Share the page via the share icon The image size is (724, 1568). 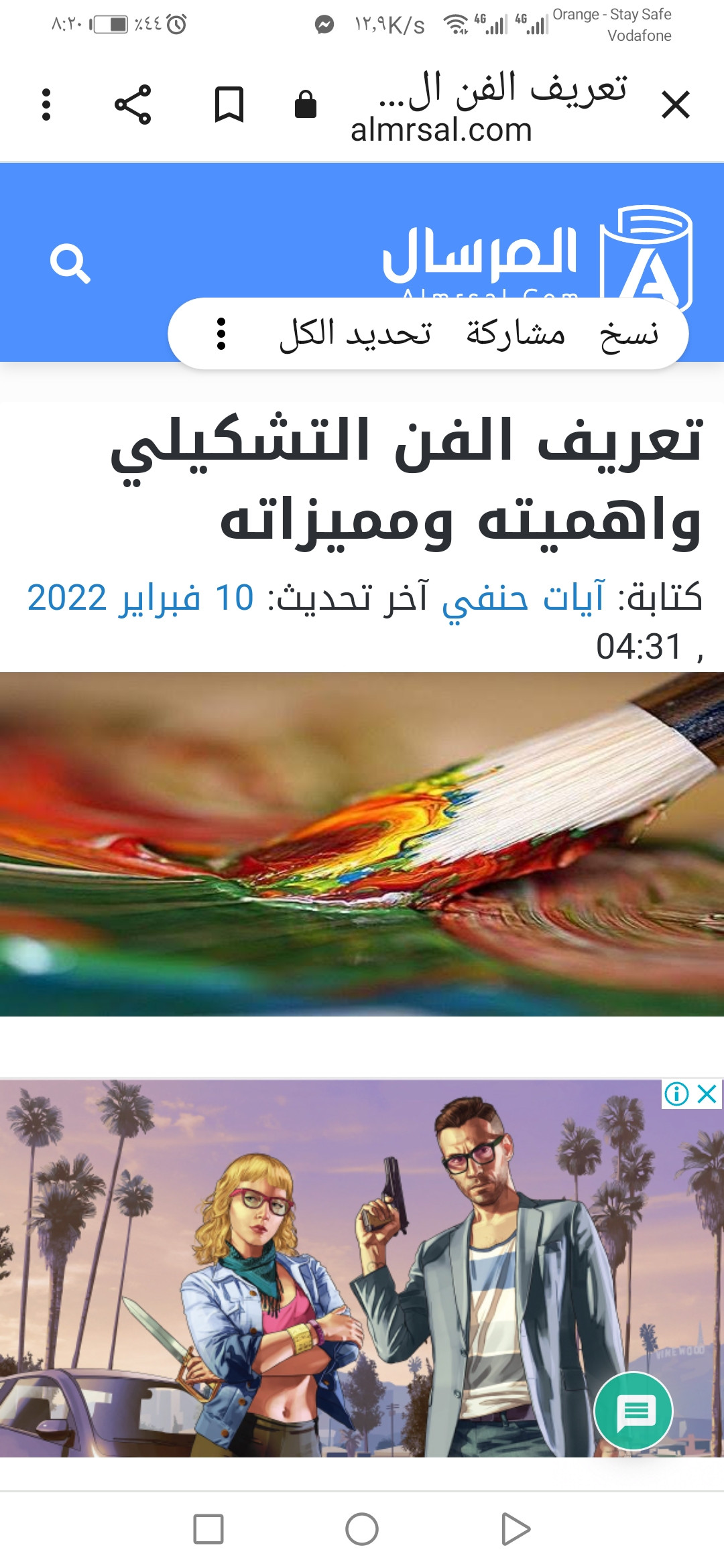point(133,105)
